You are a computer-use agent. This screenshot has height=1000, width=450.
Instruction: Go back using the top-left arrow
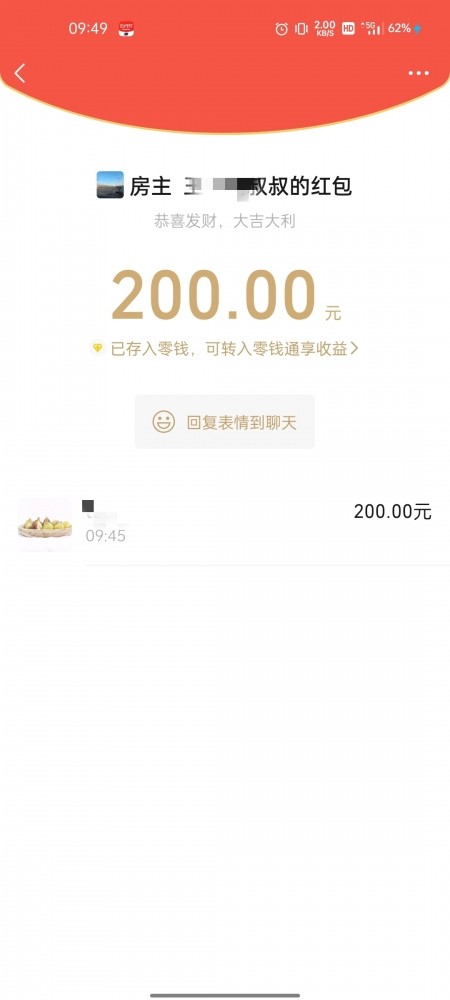(20, 73)
